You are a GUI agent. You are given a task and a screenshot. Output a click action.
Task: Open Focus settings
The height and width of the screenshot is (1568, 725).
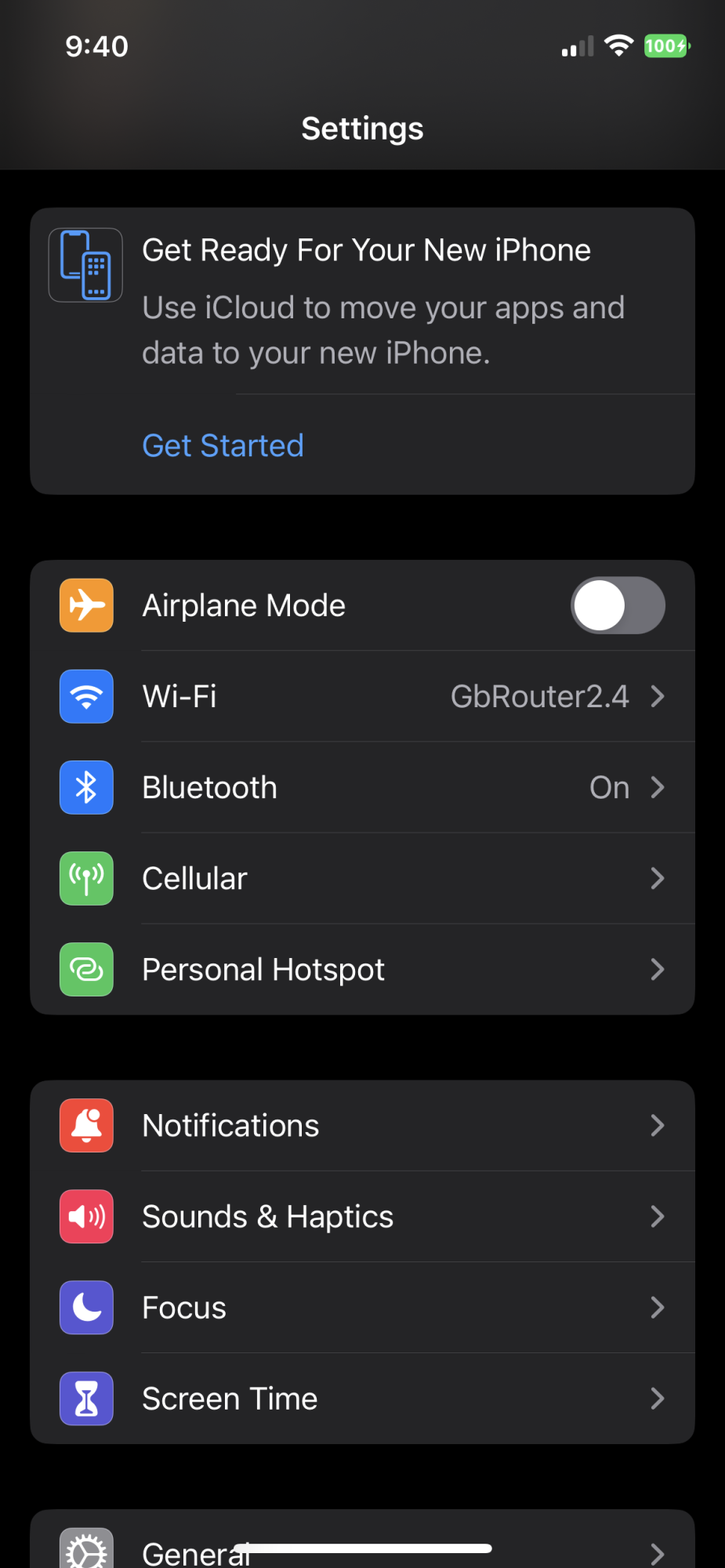[362, 1308]
